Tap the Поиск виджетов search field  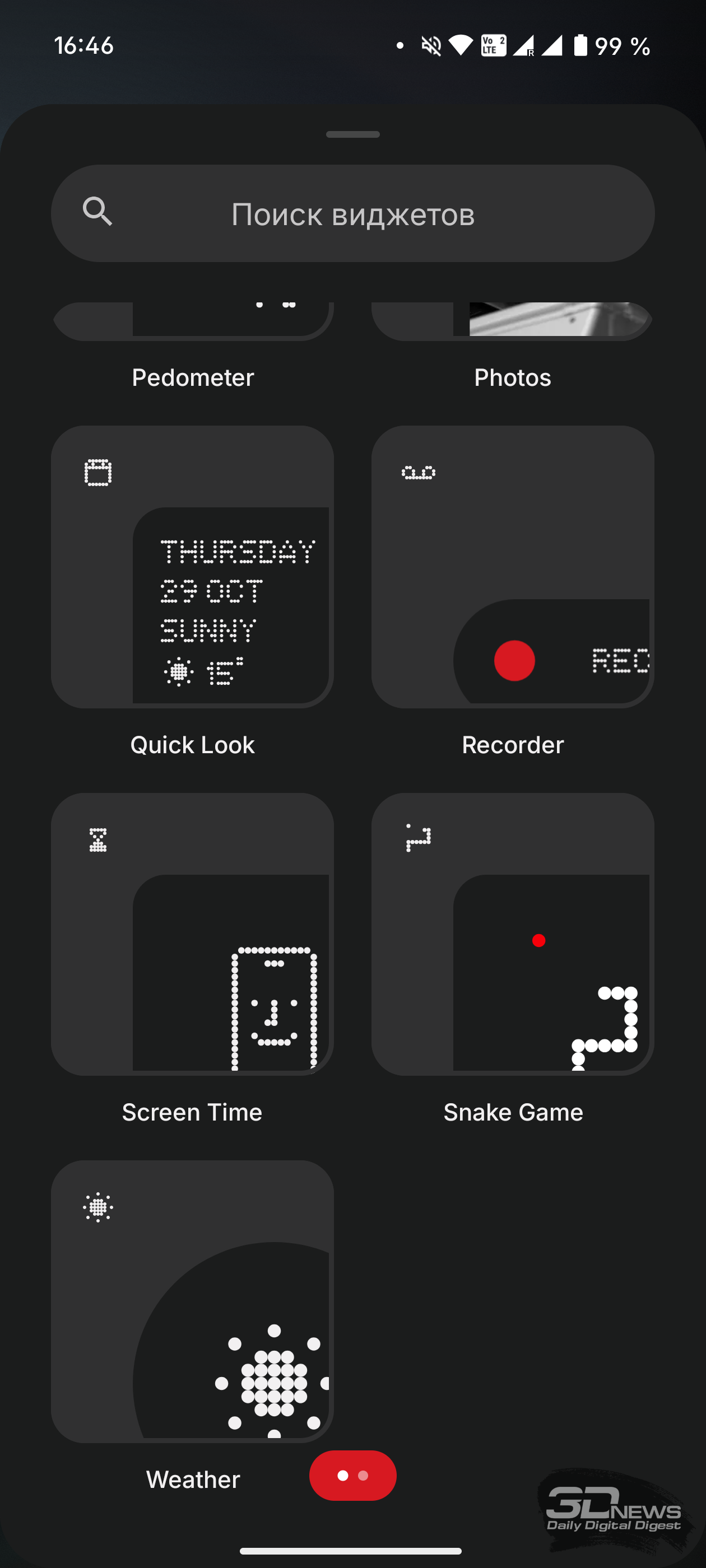tap(352, 214)
